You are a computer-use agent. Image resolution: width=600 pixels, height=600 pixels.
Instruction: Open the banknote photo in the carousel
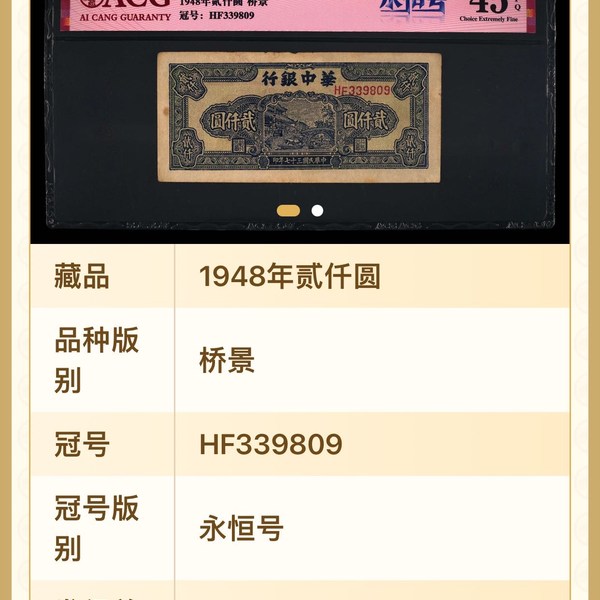point(299,117)
